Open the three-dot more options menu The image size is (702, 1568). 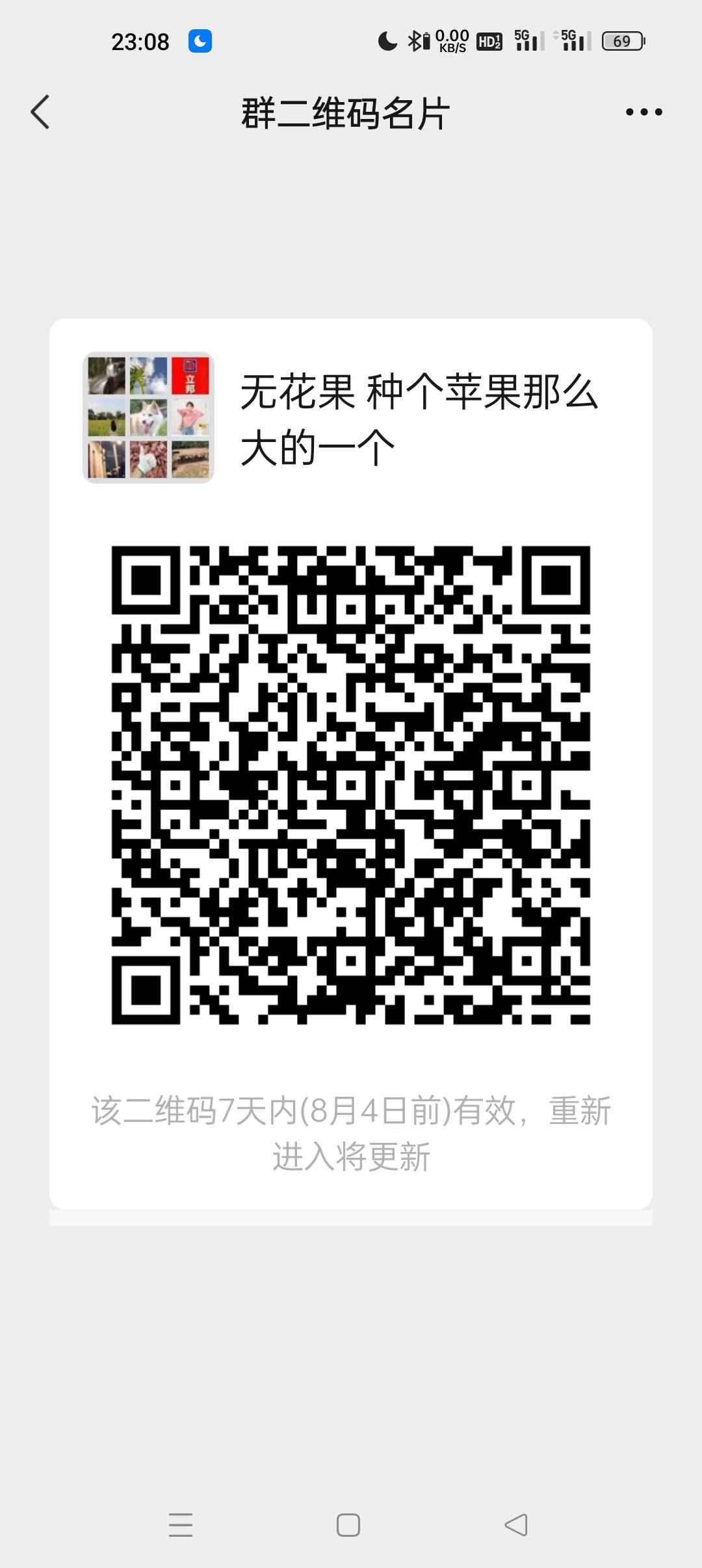point(643,112)
